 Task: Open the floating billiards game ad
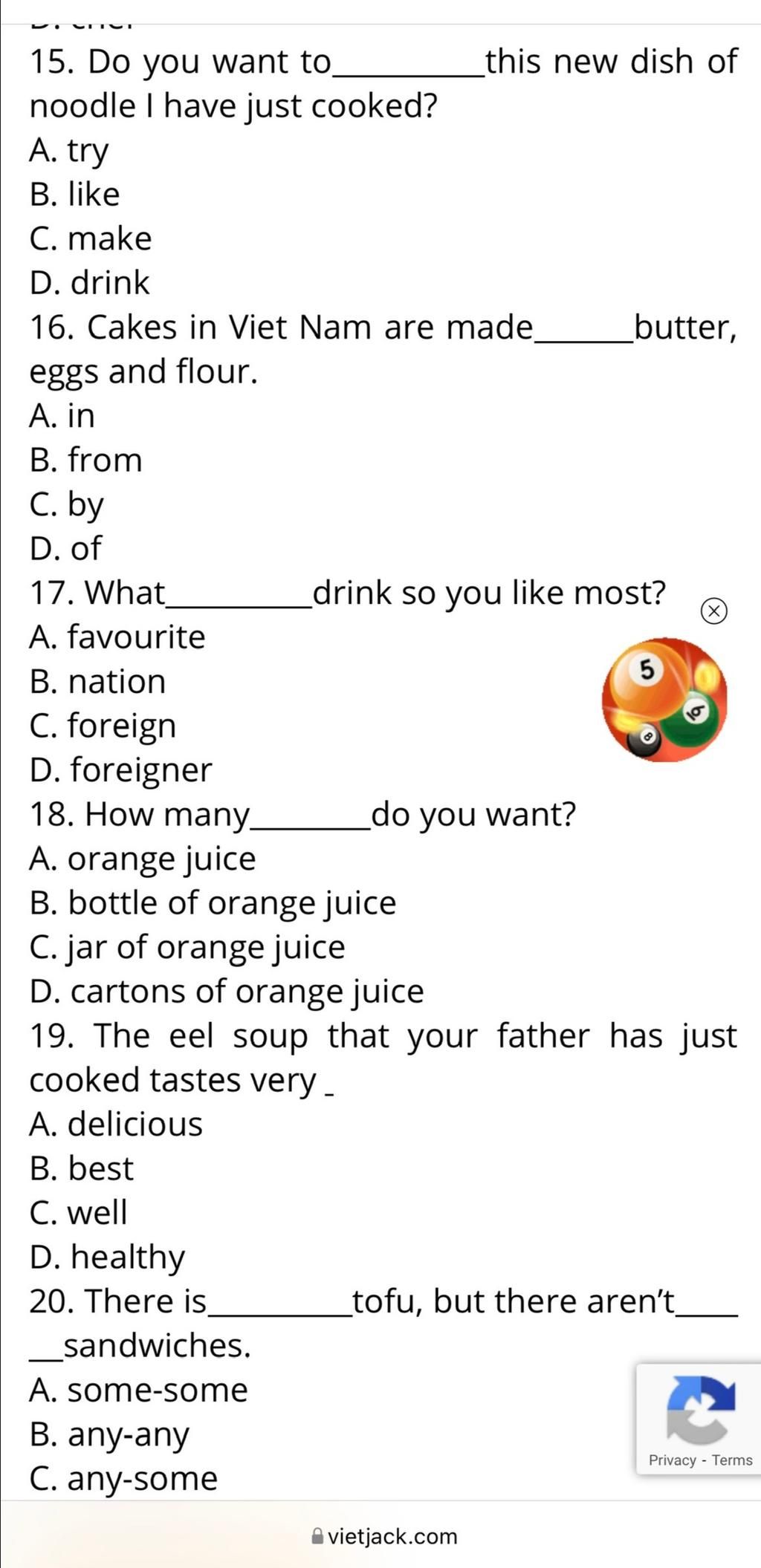click(664, 699)
